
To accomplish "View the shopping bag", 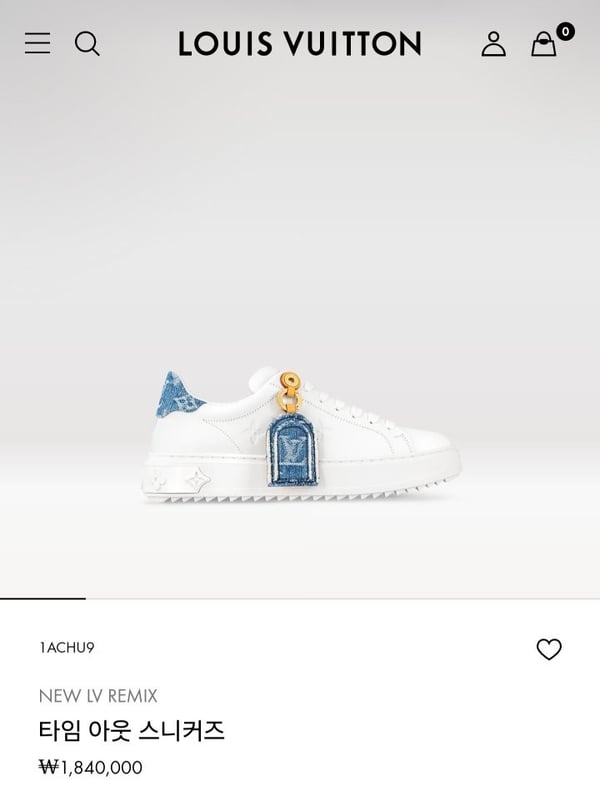I will pos(544,43).
